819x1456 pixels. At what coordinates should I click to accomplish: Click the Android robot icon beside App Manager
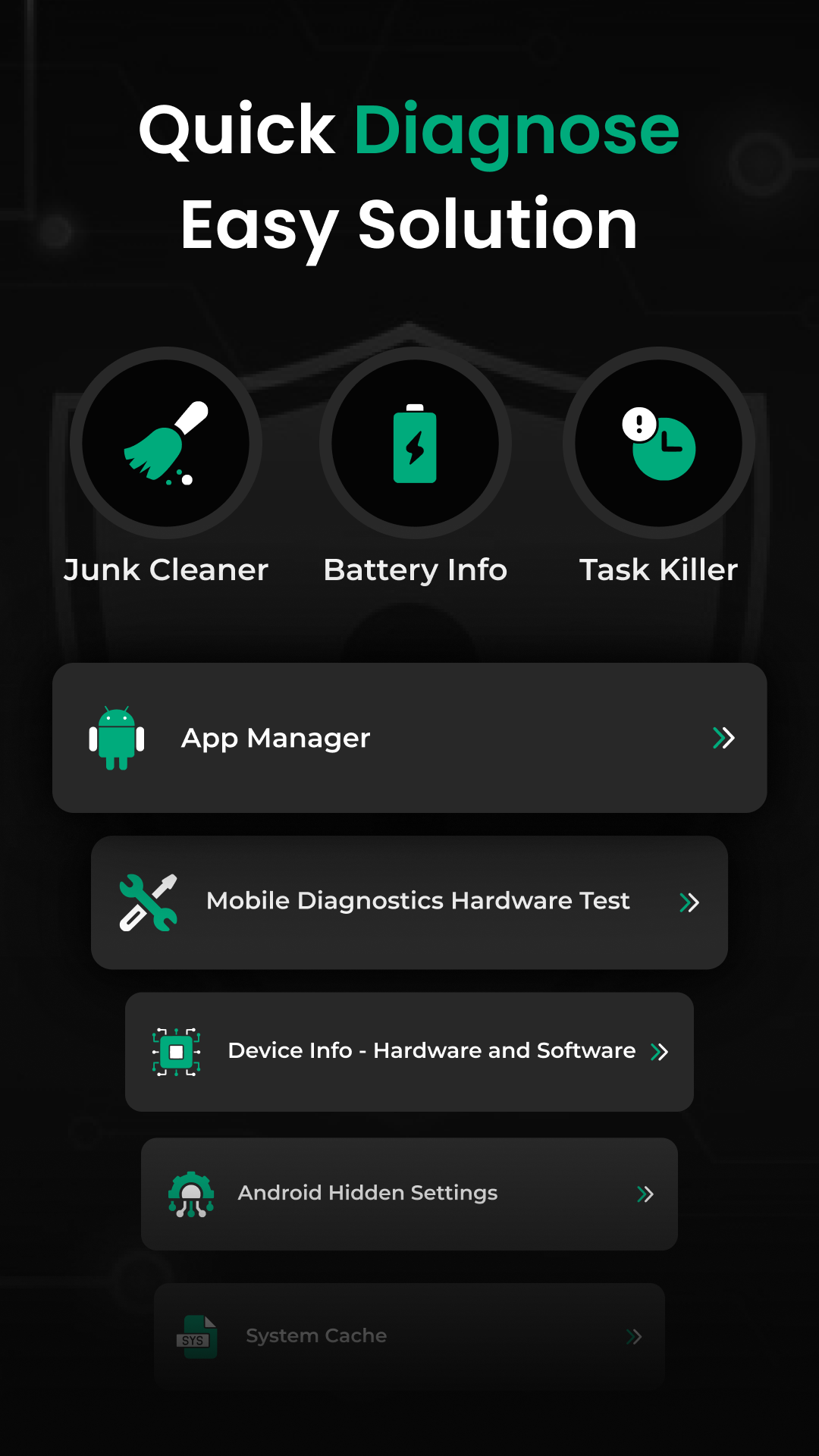115,738
